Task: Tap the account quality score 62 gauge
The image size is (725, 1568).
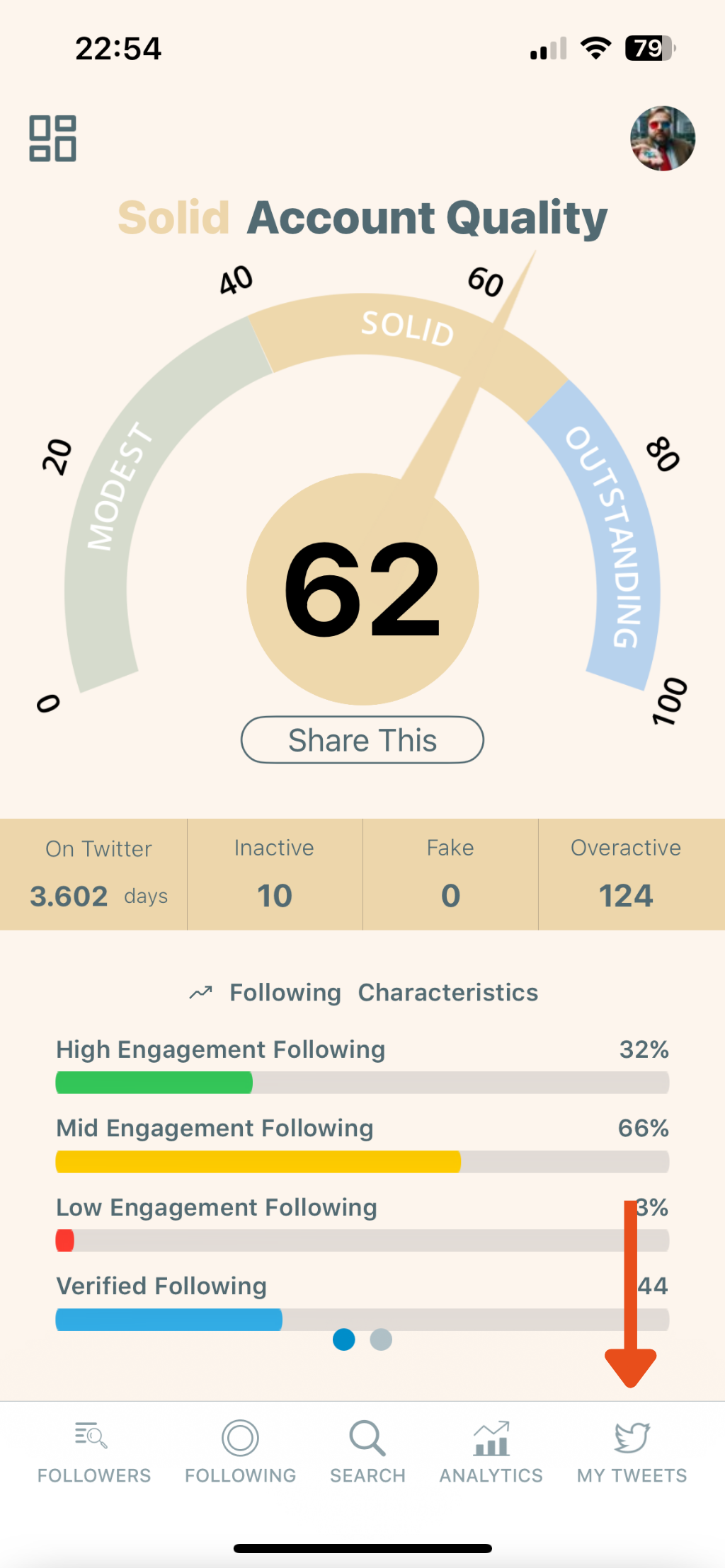Action: pos(362,589)
